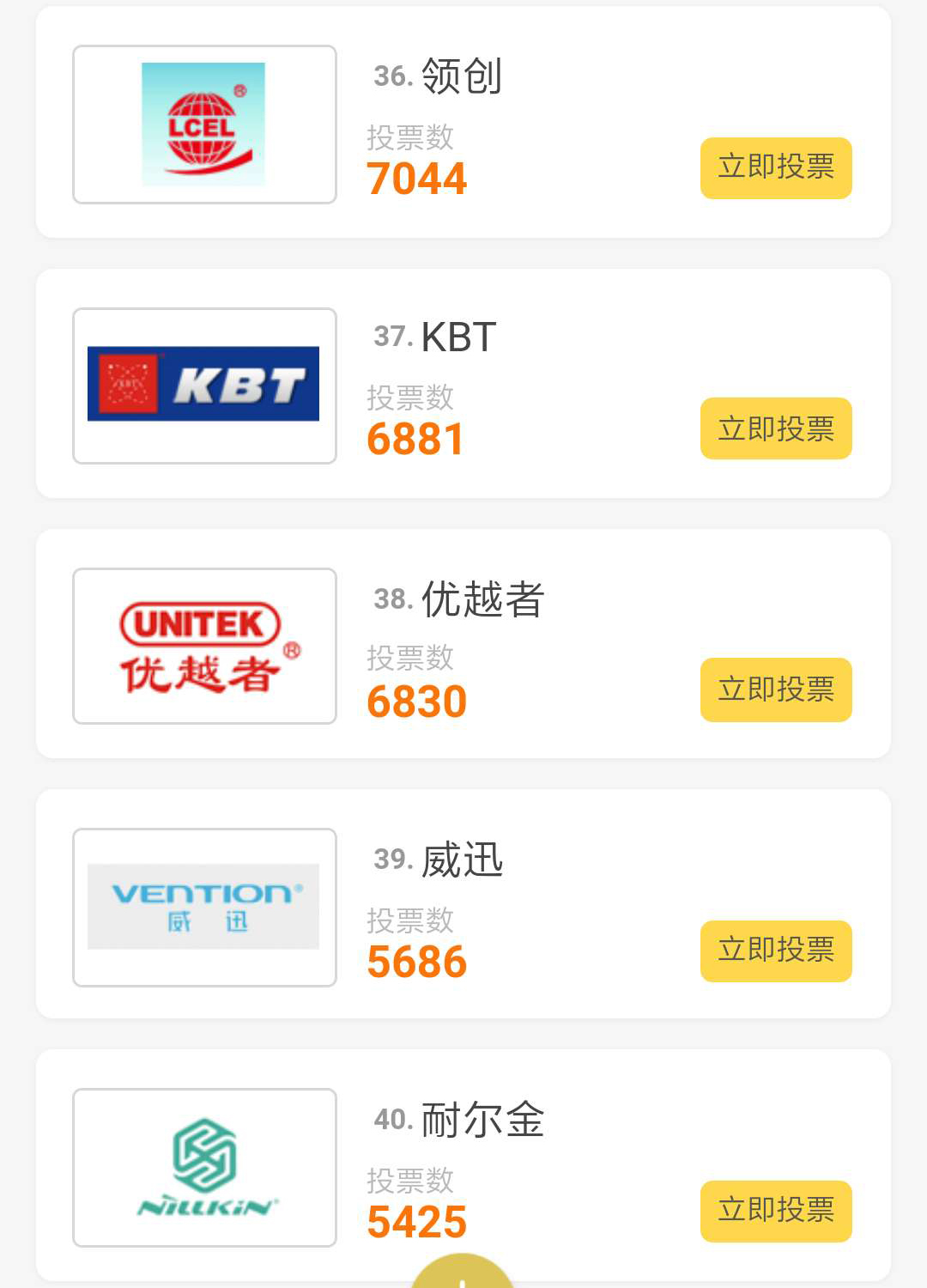Vote now for 威迅
Image resolution: width=927 pixels, height=1288 pixels.
point(776,951)
